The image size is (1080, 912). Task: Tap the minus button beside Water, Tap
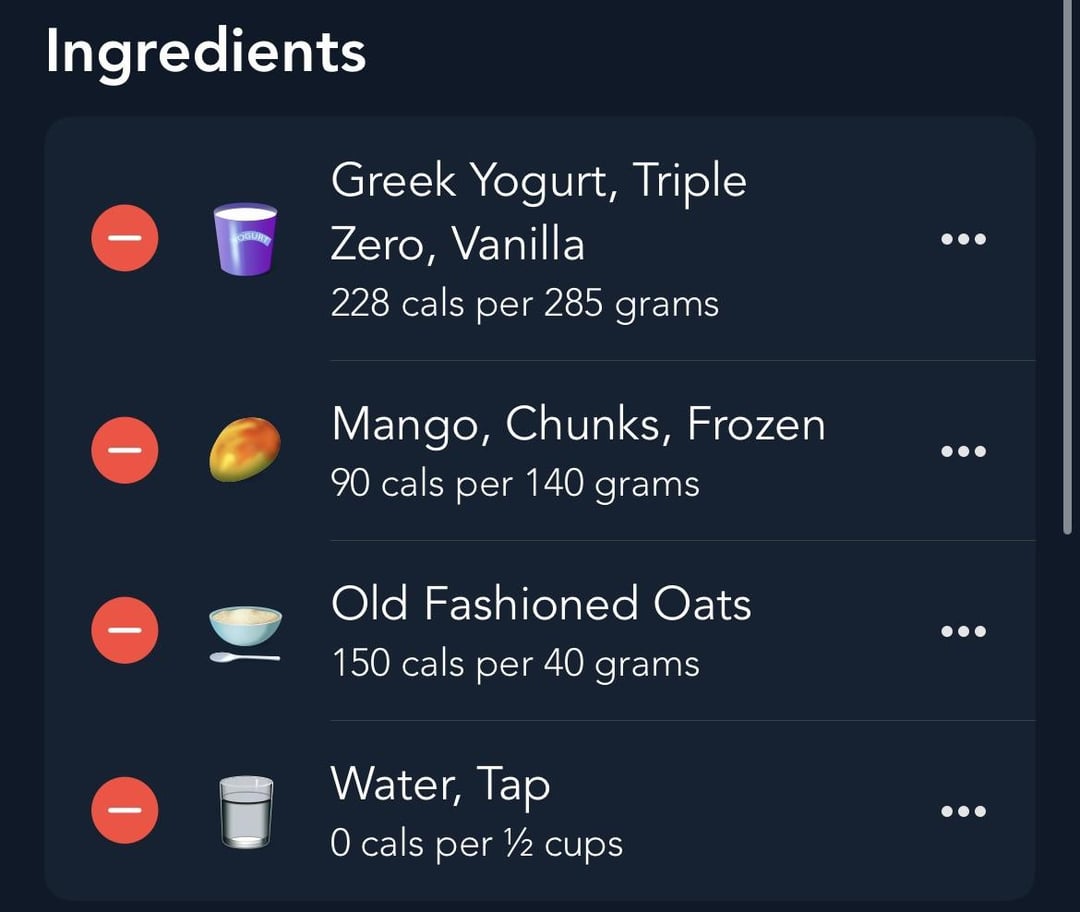[x=125, y=810]
